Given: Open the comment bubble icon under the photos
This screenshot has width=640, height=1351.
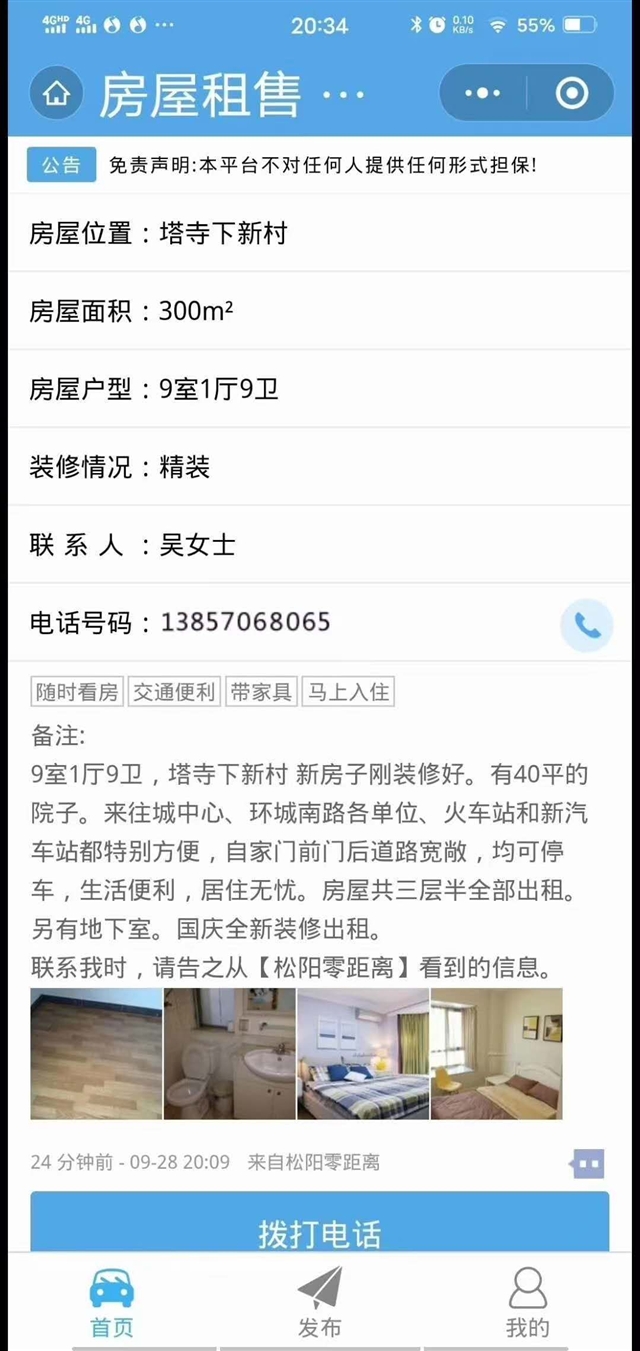Looking at the screenshot, I should coord(588,1163).
